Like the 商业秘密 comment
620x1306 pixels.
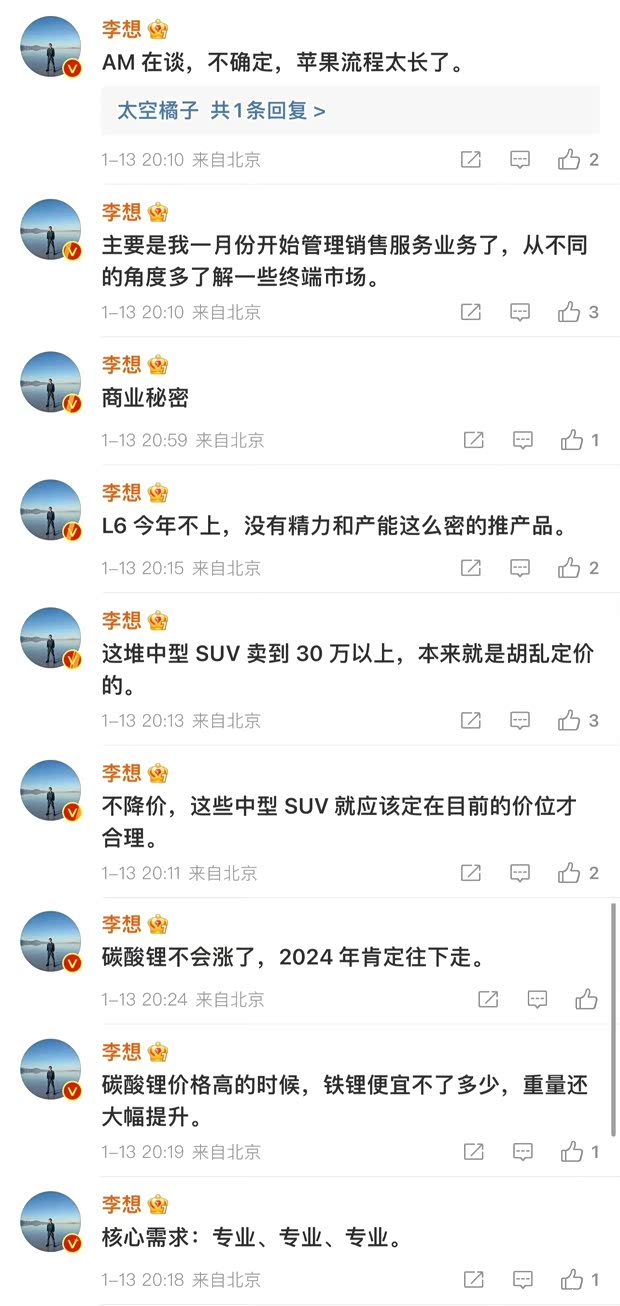point(572,440)
